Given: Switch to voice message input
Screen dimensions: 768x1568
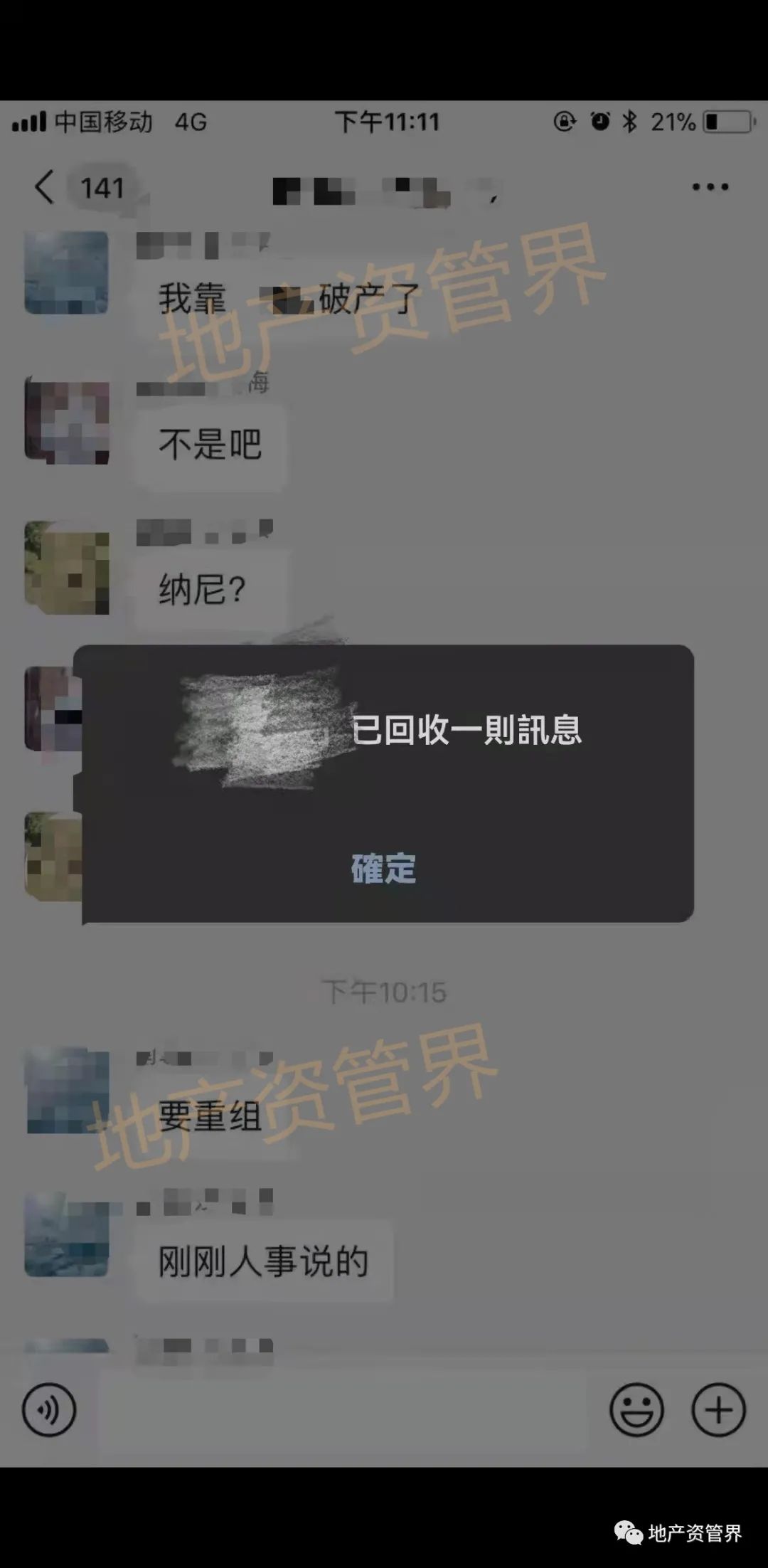Looking at the screenshot, I should click(48, 1409).
